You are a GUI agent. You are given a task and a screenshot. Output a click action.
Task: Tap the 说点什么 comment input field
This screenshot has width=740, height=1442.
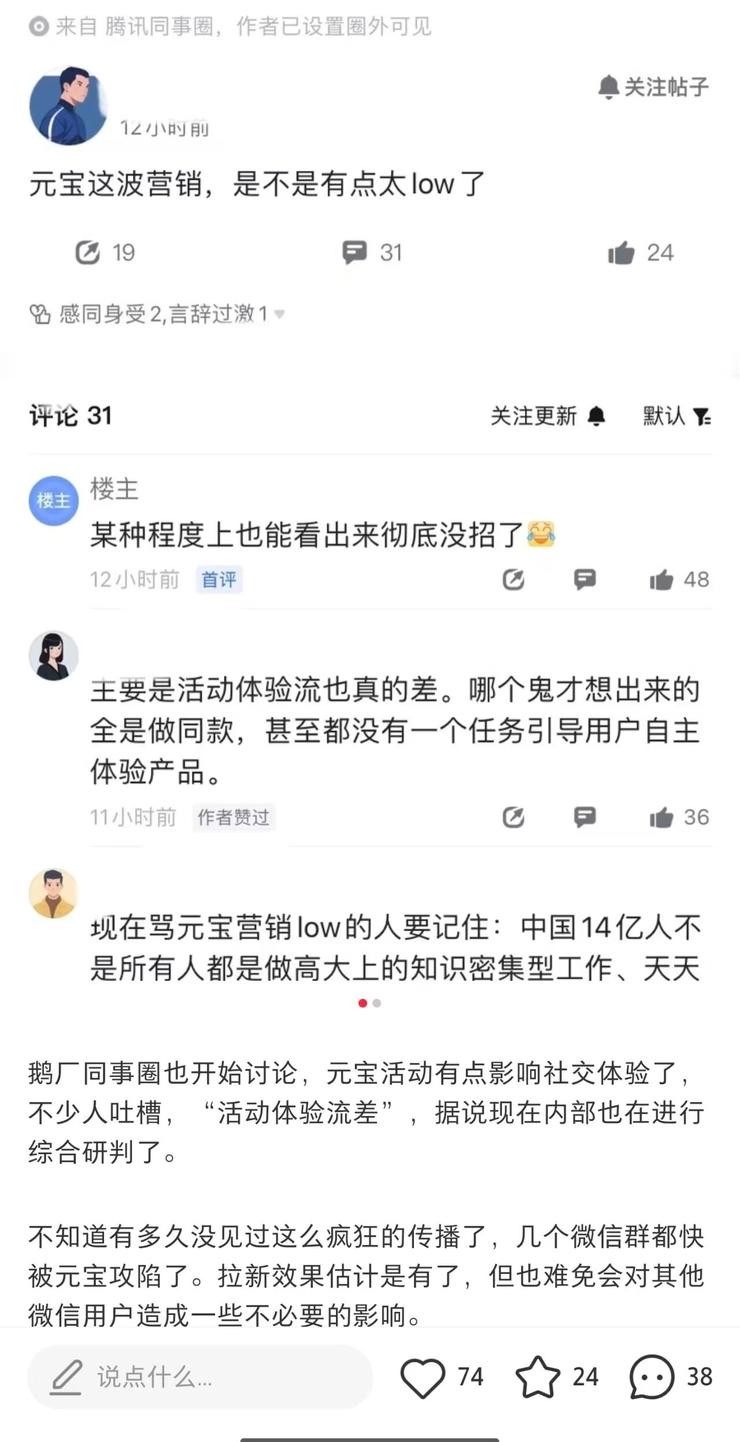click(200, 1377)
